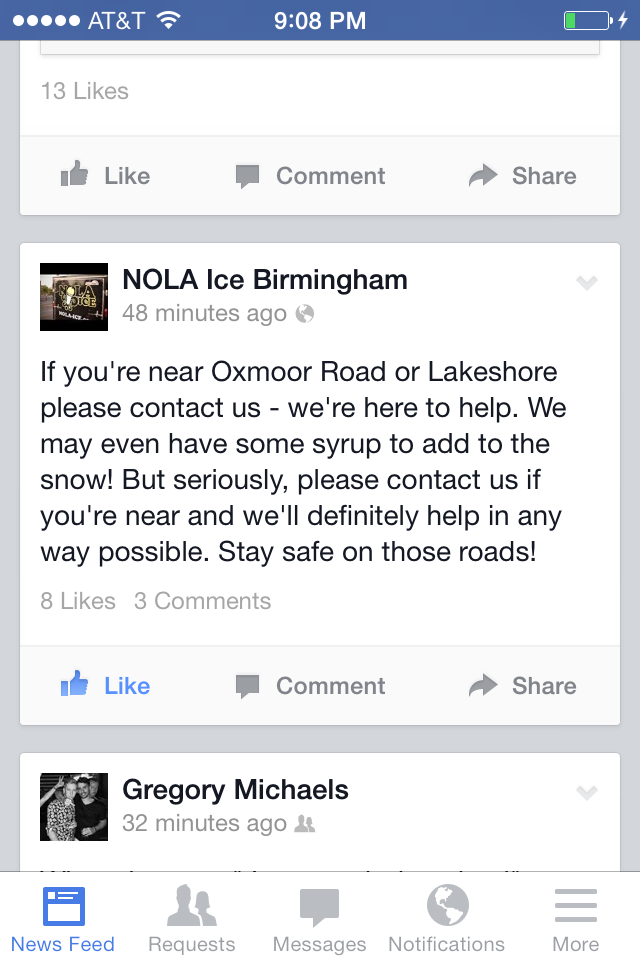Comment on the NOLA Ice Birmingham post

pyautogui.click(x=310, y=686)
